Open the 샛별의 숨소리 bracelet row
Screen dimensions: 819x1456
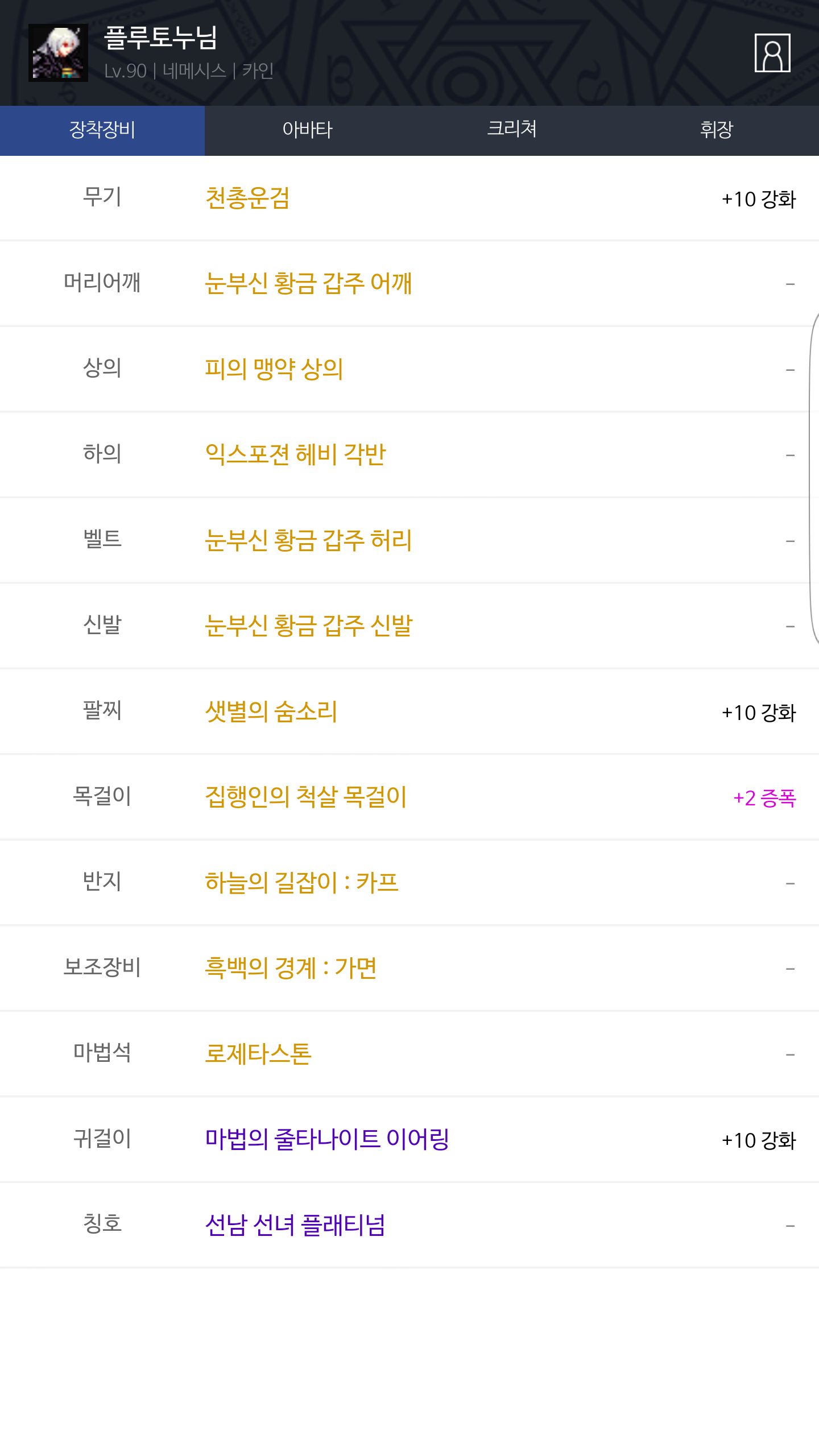click(x=409, y=712)
